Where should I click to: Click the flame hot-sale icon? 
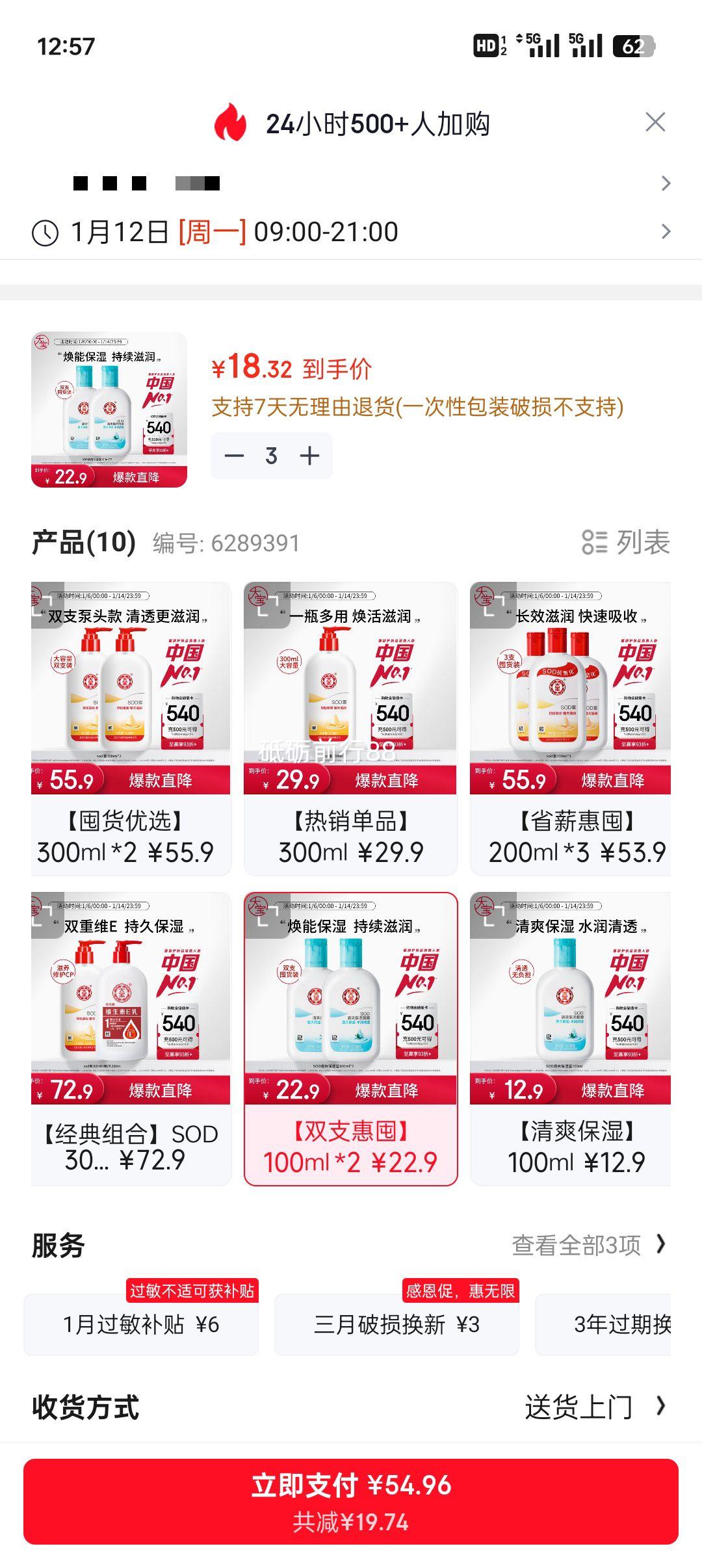coord(231,122)
